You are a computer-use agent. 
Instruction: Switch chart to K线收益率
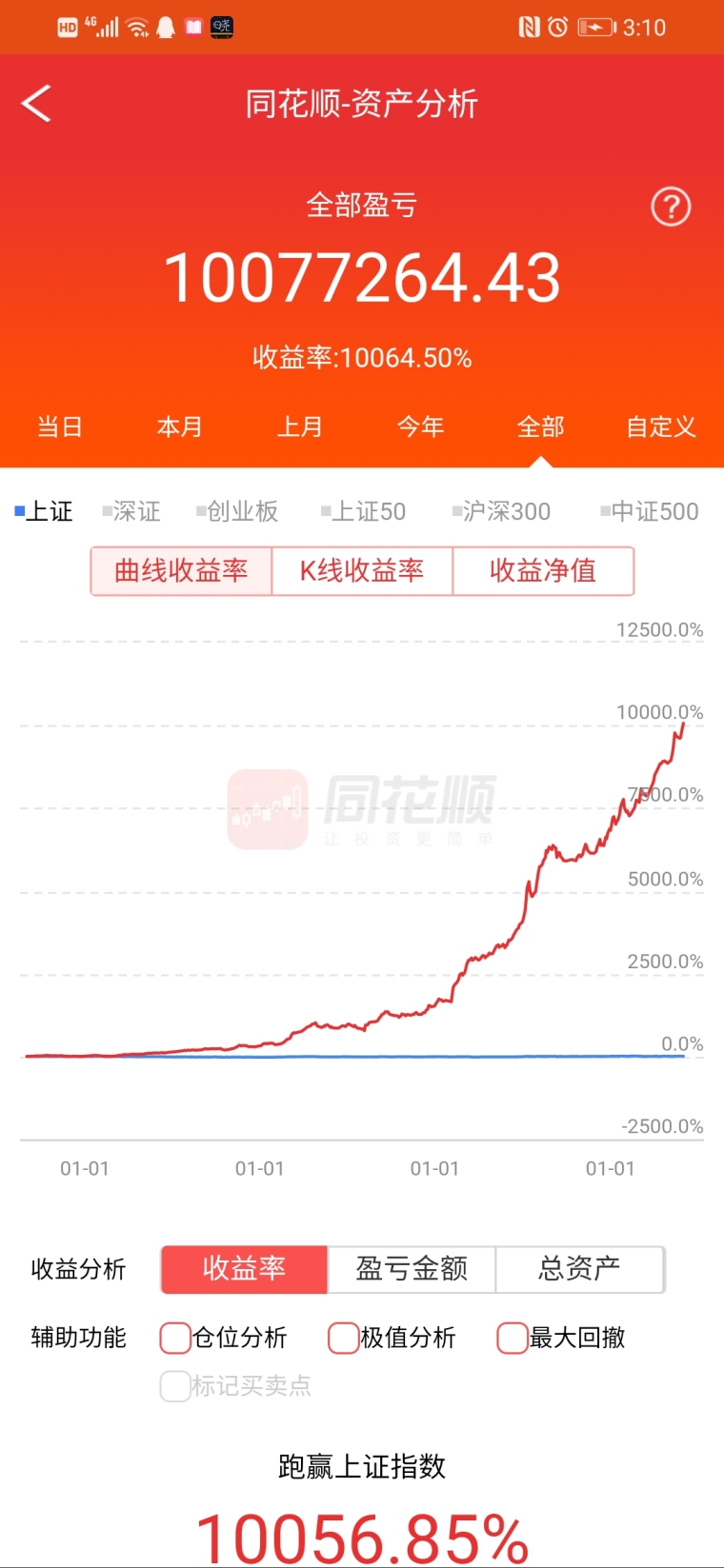pyautogui.click(x=362, y=571)
